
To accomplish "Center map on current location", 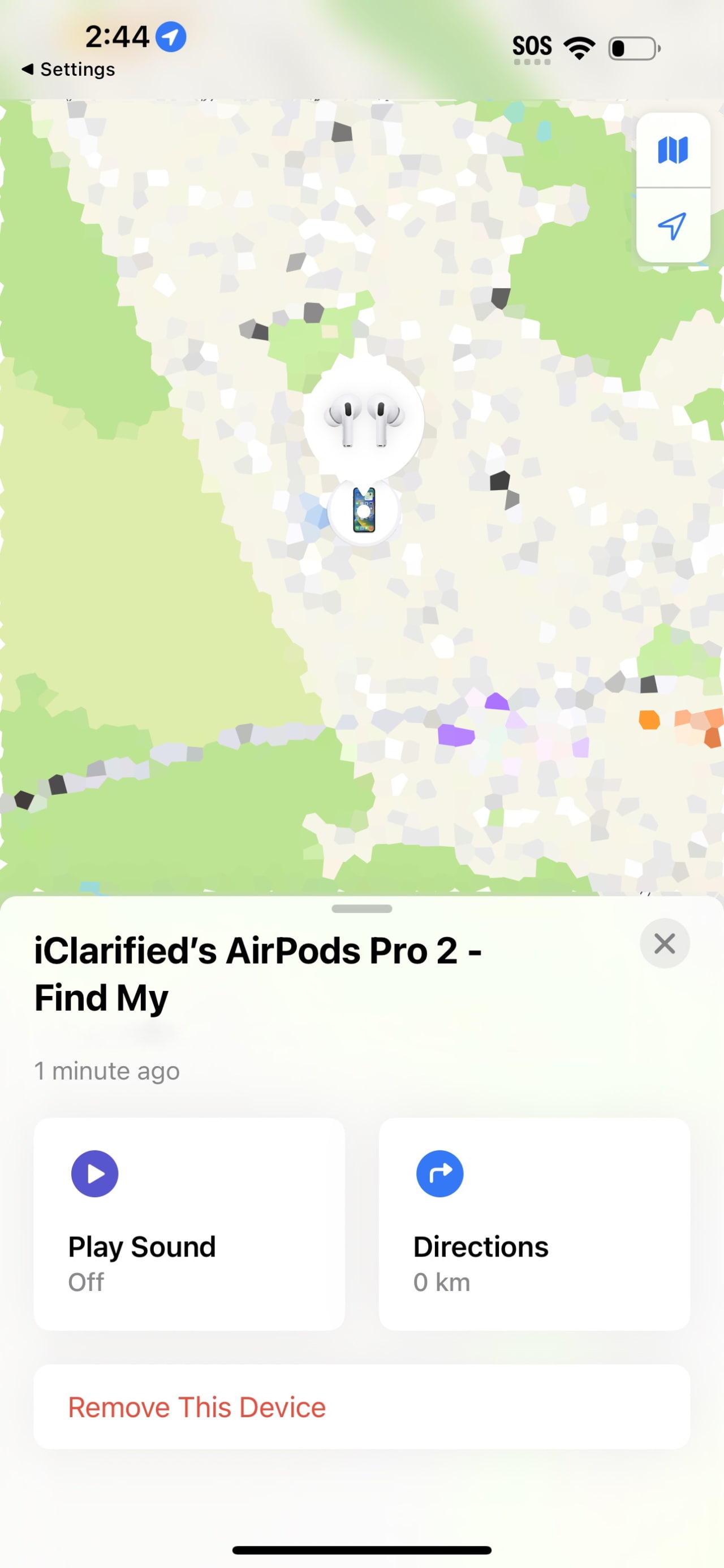I will tap(672, 226).
